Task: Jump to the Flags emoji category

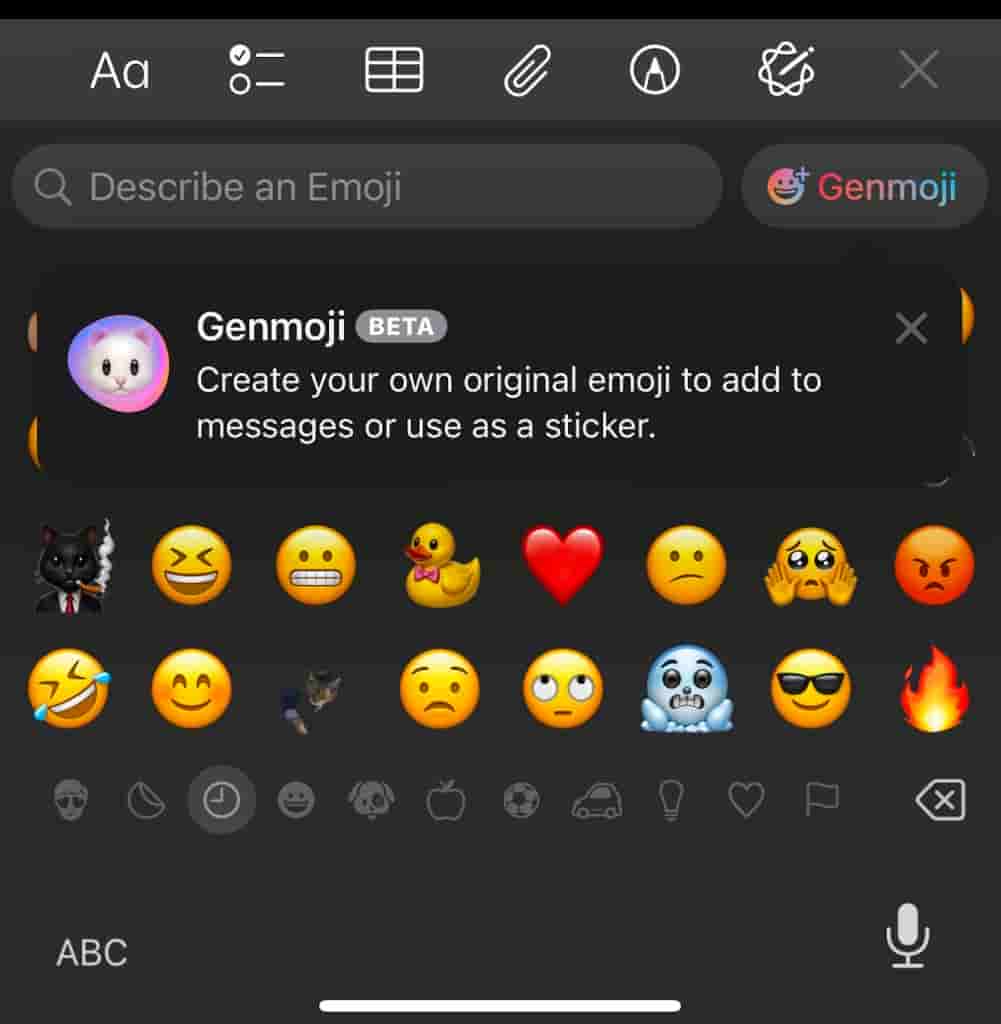Action: click(x=822, y=799)
